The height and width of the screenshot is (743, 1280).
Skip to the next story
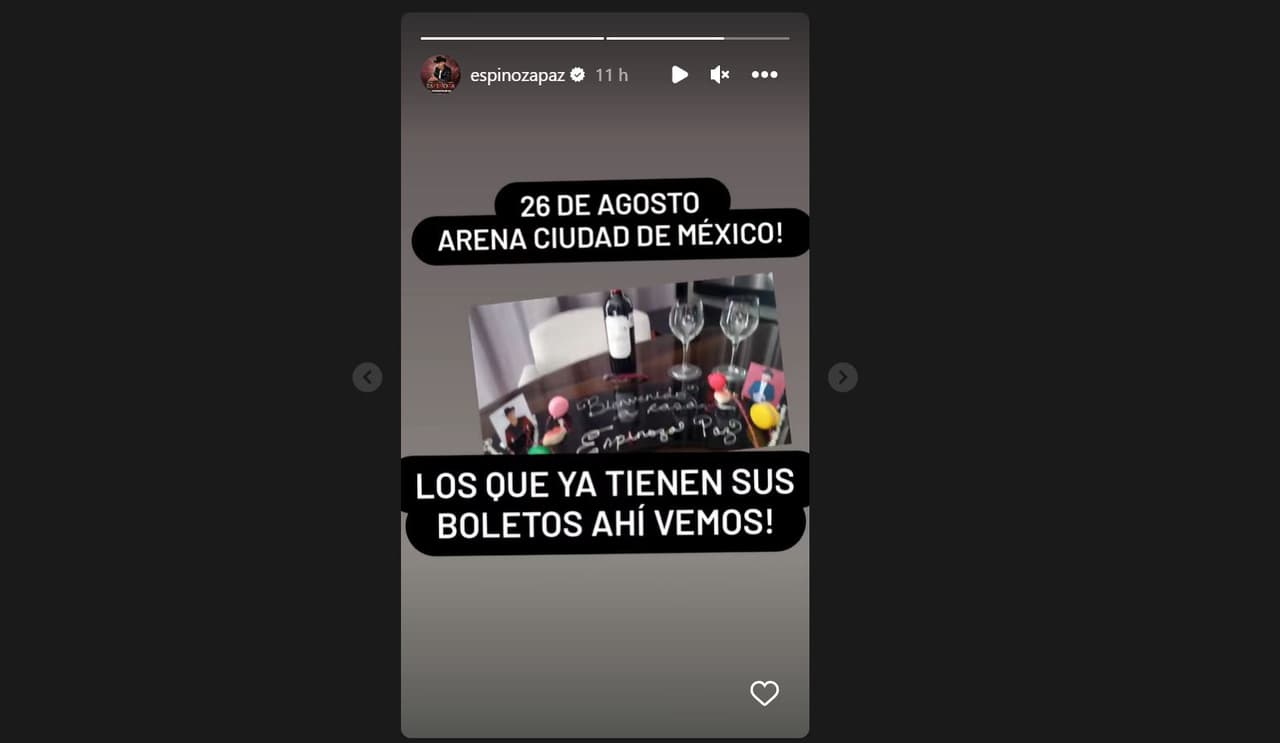coord(843,377)
